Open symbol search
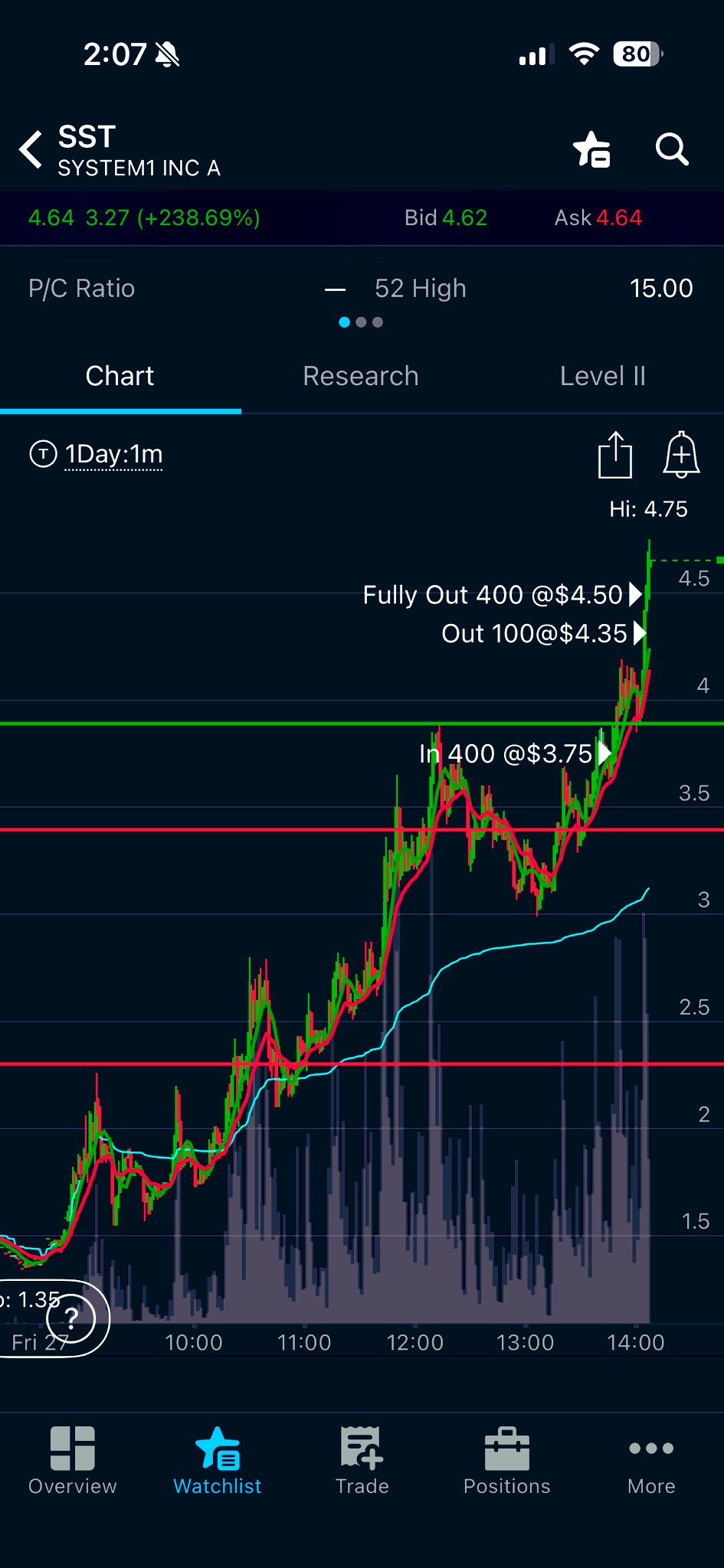 (672, 149)
